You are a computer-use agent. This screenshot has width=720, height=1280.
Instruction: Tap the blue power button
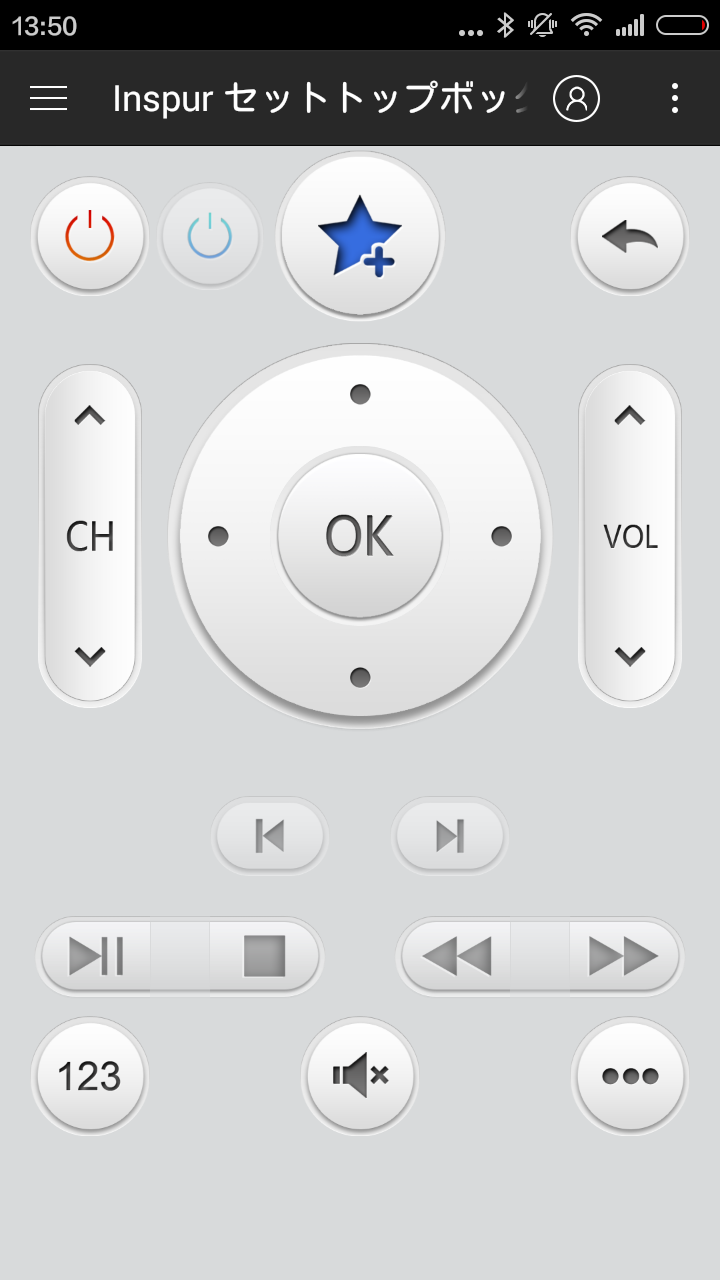tap(210, 237)
